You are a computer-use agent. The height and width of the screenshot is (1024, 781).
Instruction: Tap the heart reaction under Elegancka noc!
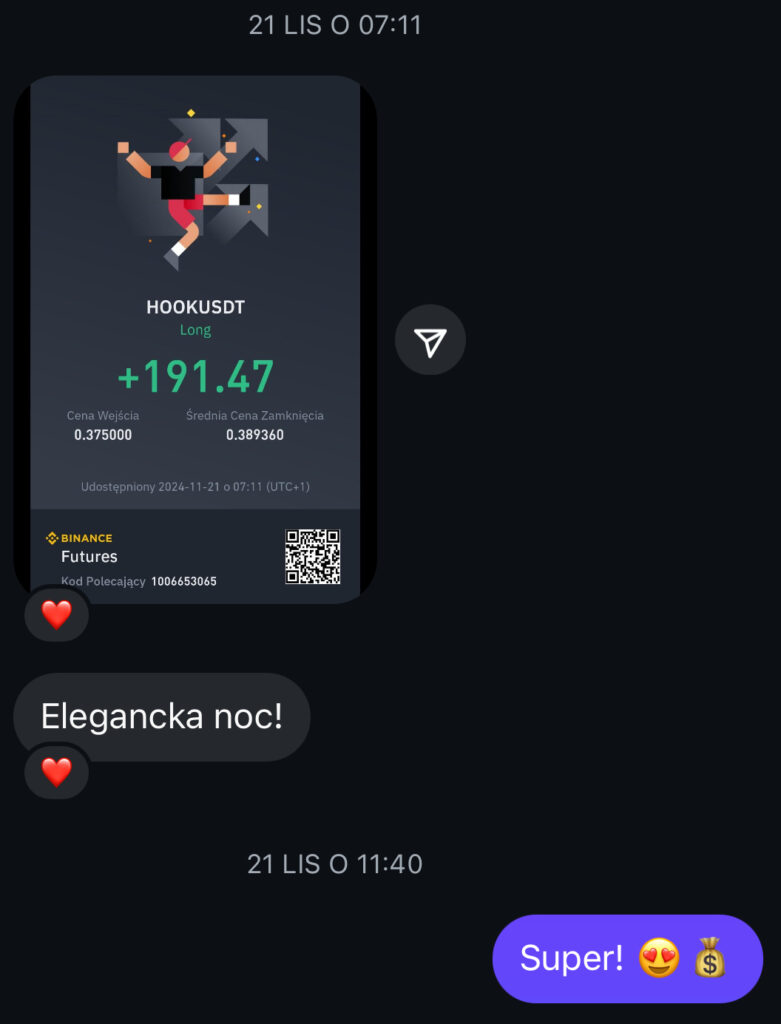(x=56, y=771)
